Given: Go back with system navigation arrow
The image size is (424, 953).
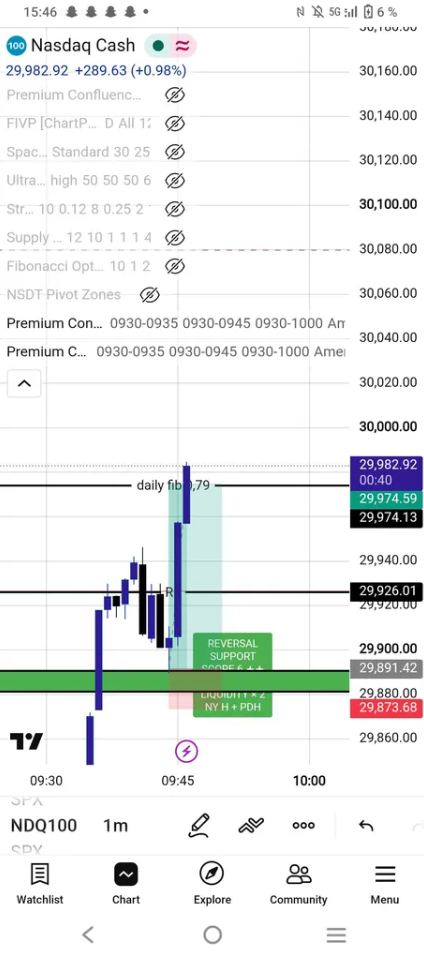Looking at the screenshot, I should pos(89,934).
